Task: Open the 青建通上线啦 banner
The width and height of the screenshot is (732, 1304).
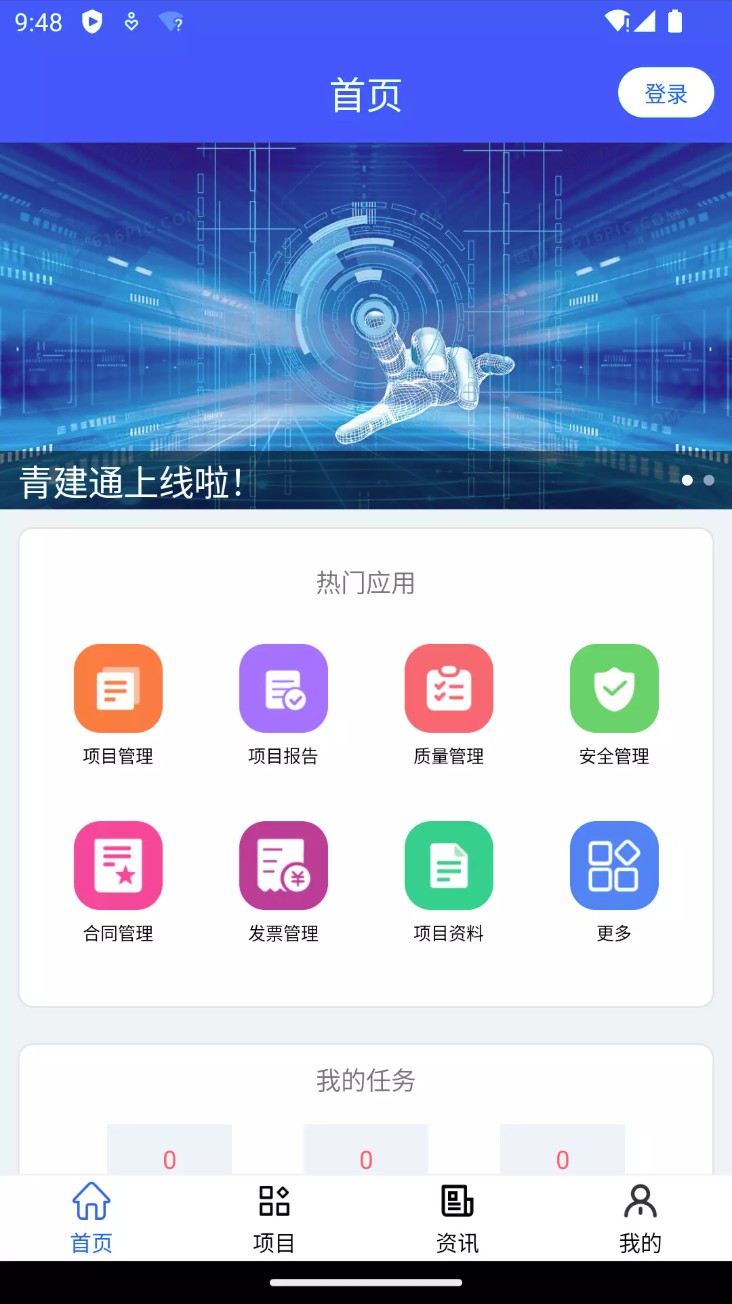Action: pyautogui.click(x=366, y=325)
